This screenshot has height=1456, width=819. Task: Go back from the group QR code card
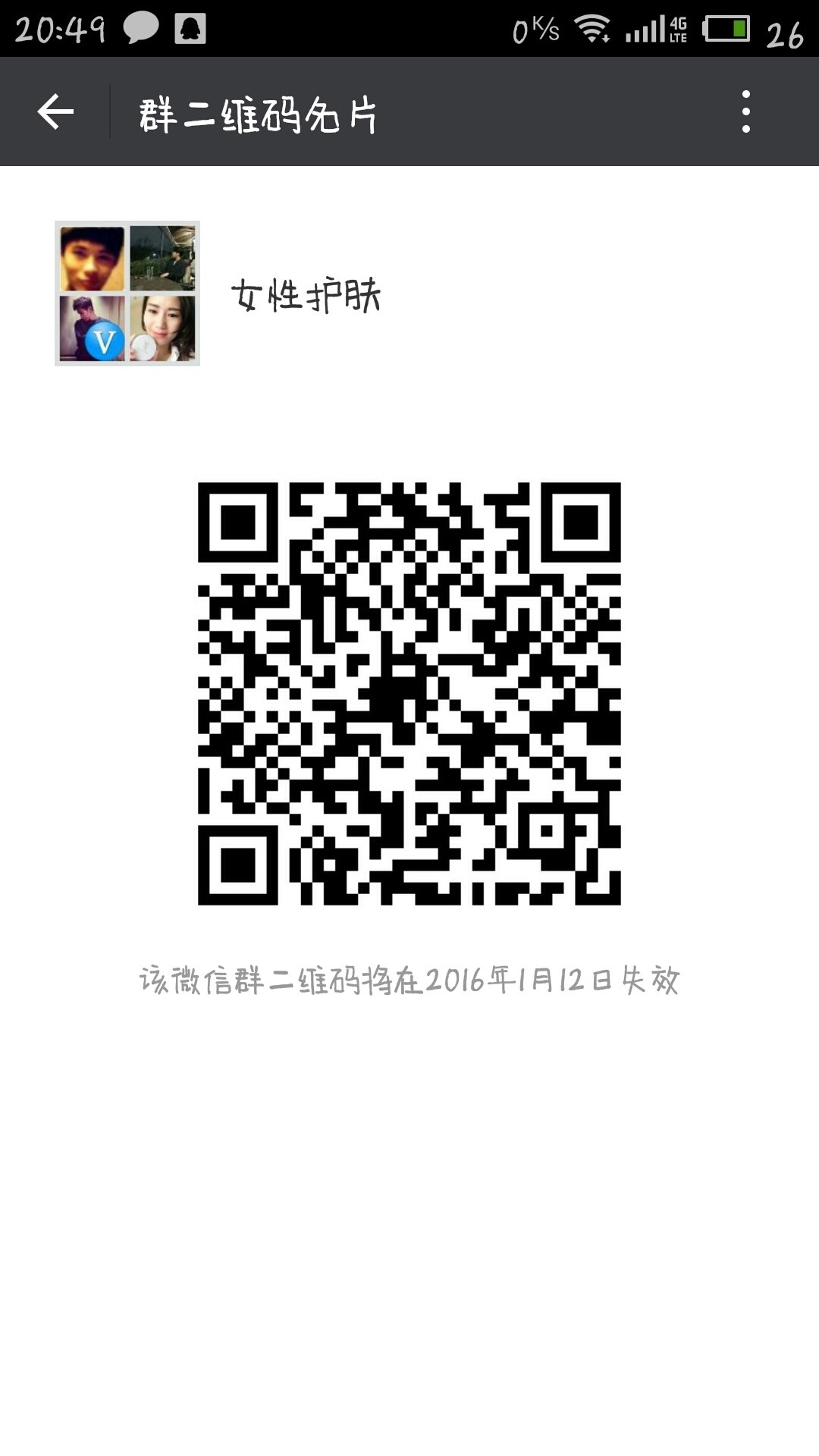point(55,112)
